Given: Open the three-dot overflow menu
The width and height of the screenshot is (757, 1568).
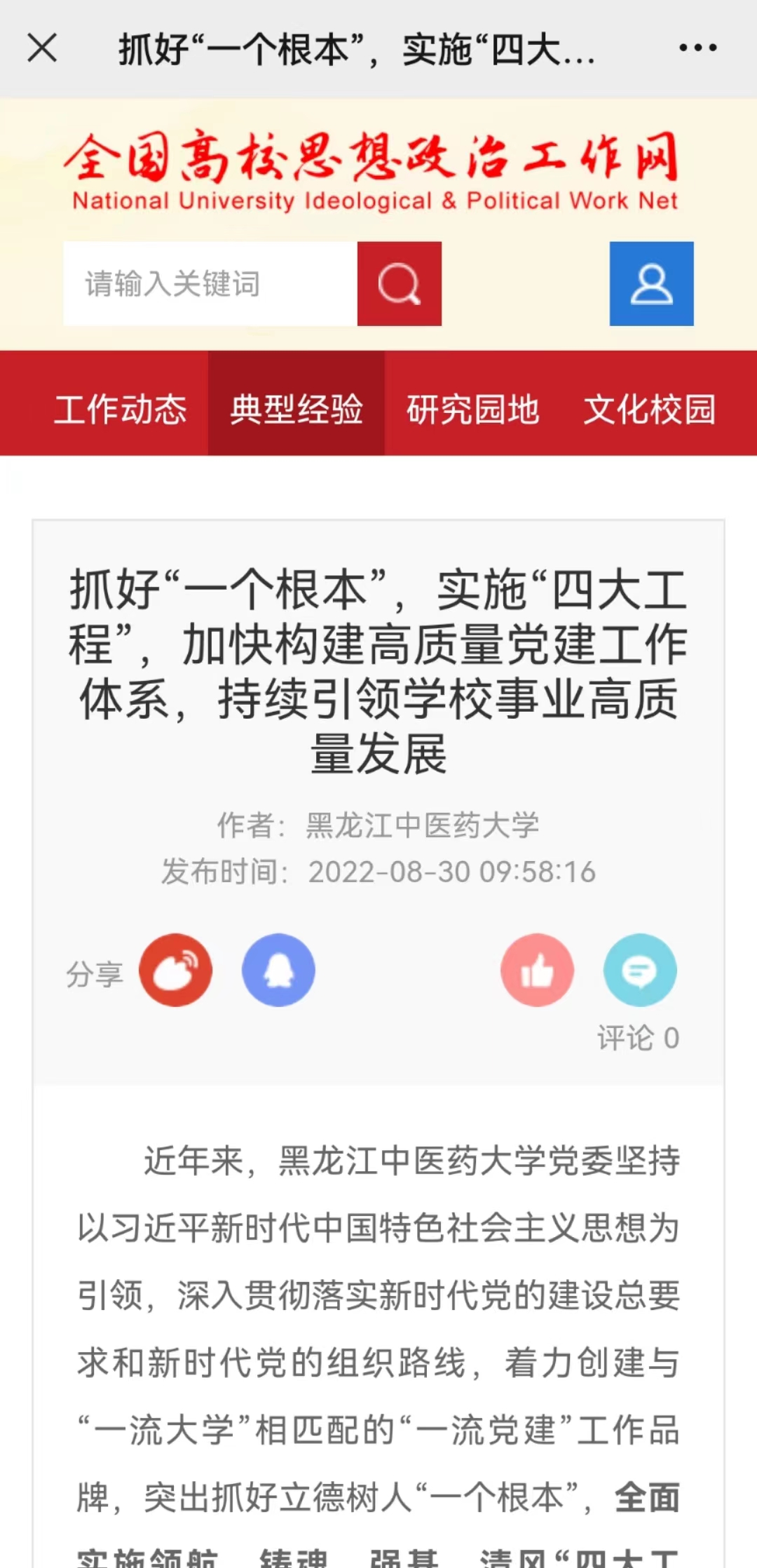Looking at the screenshot, I should (x=697, y=48).
